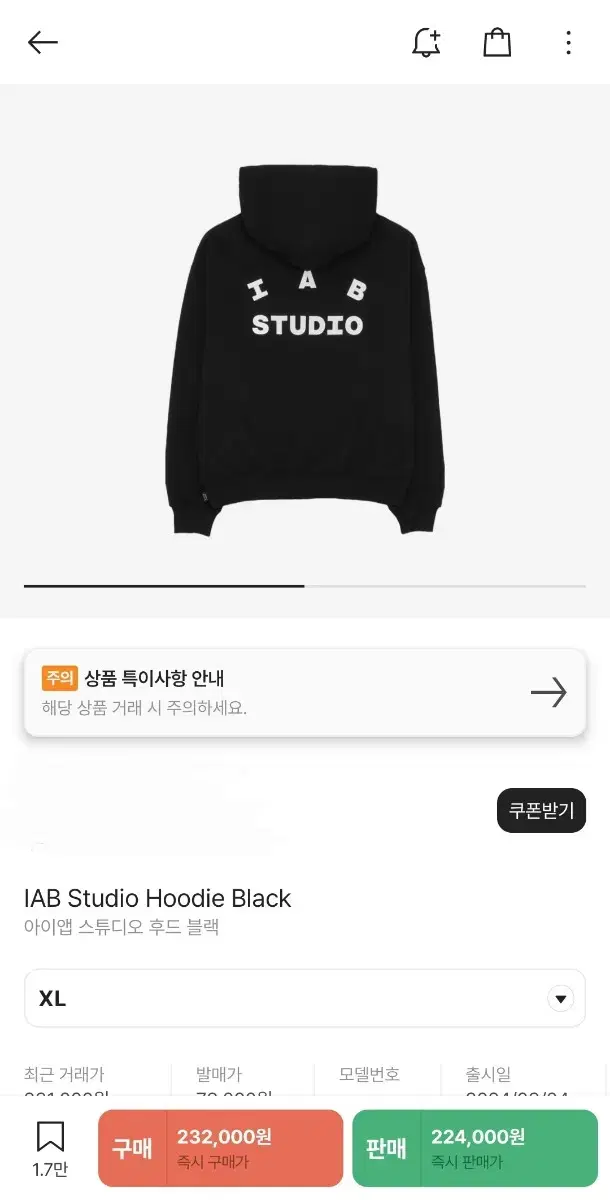
Task: Go back using the arrow icon
Action: click(43, 42)
